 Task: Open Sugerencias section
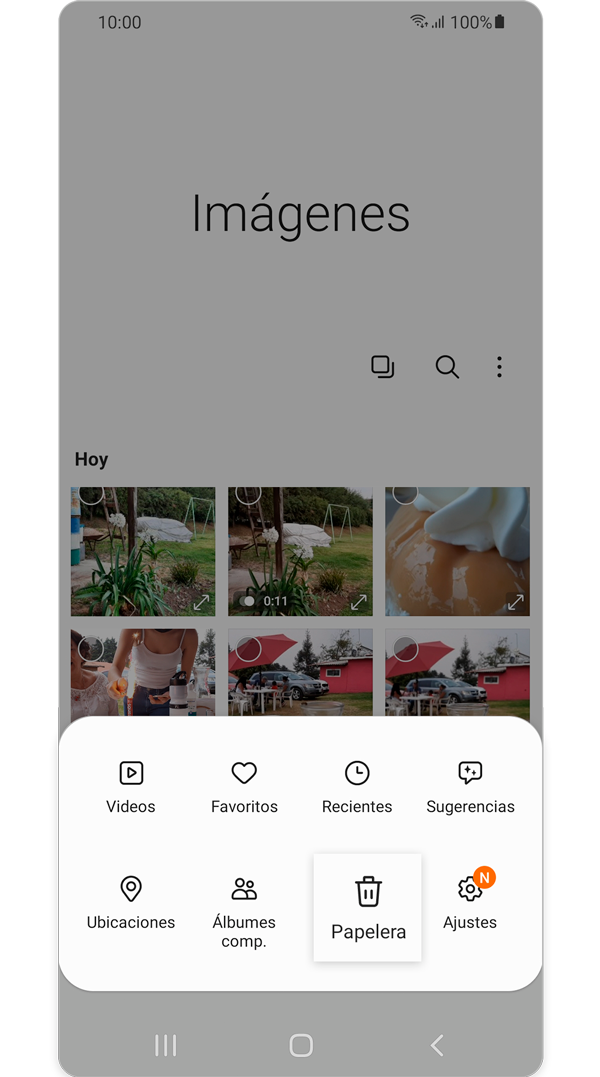pyautogui.click(x=470, y=787)
